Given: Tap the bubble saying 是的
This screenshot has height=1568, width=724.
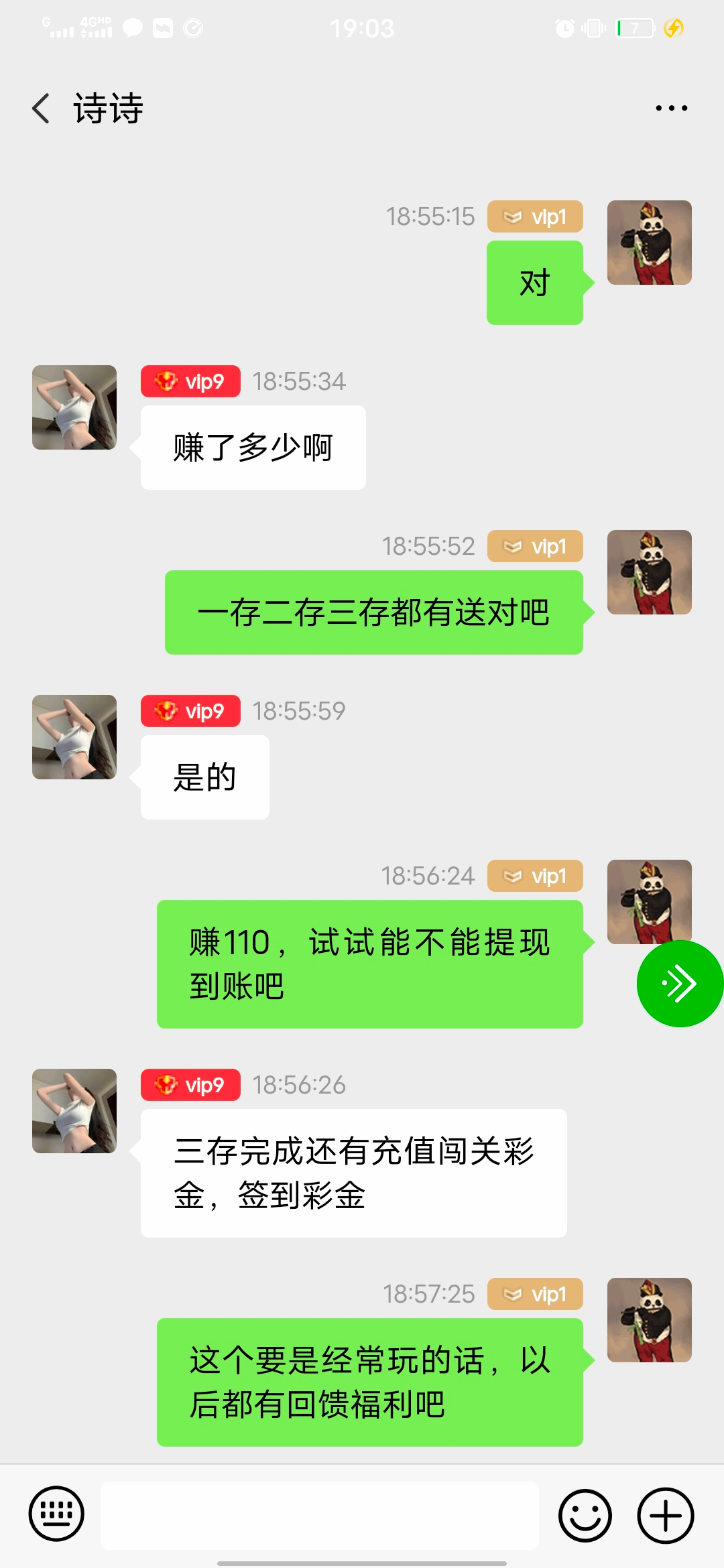Looking at the screenshot, I should [x=204, y=776].
